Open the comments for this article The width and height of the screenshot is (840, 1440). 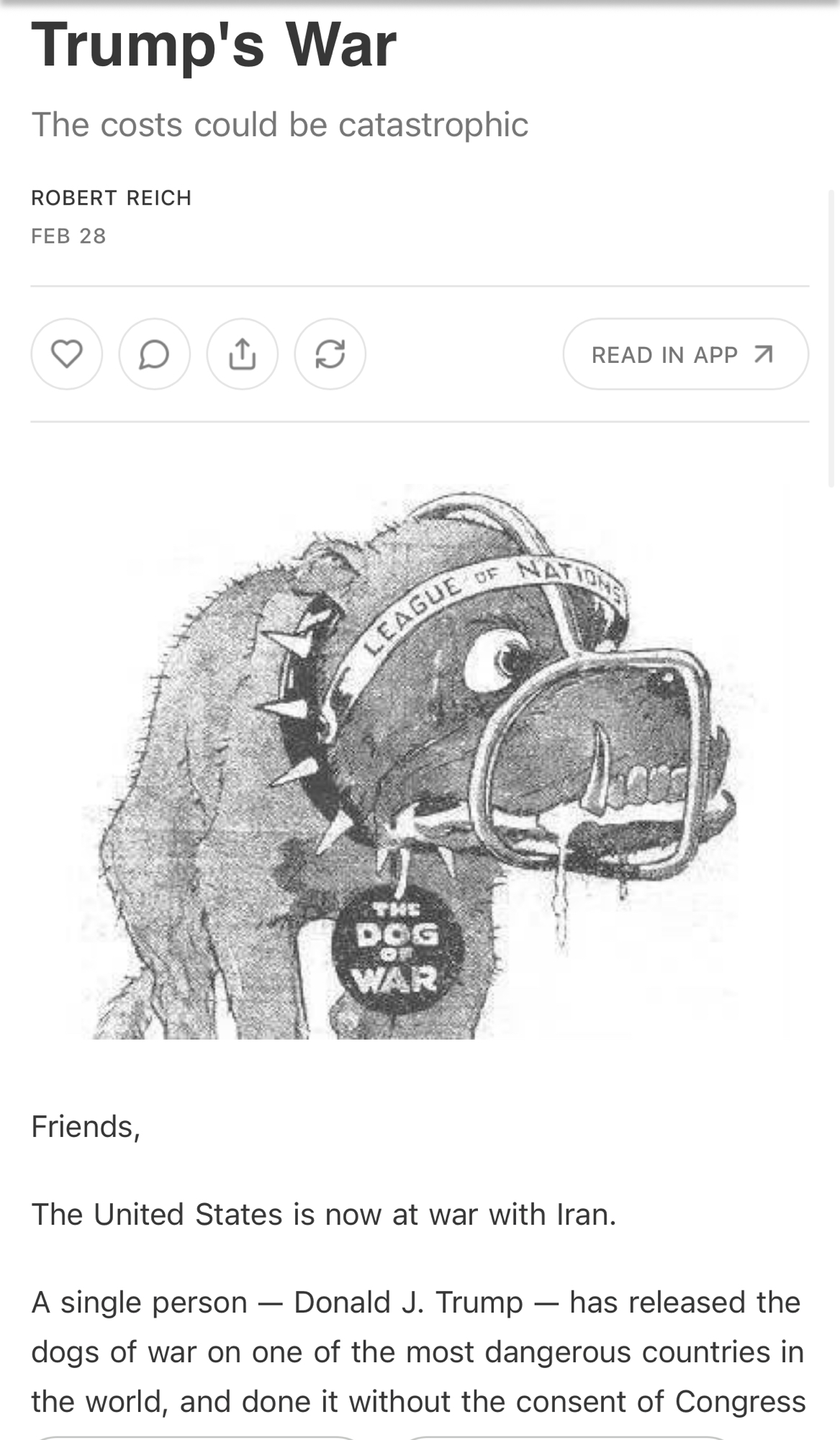pyautogui.click(x=155, y=354)
